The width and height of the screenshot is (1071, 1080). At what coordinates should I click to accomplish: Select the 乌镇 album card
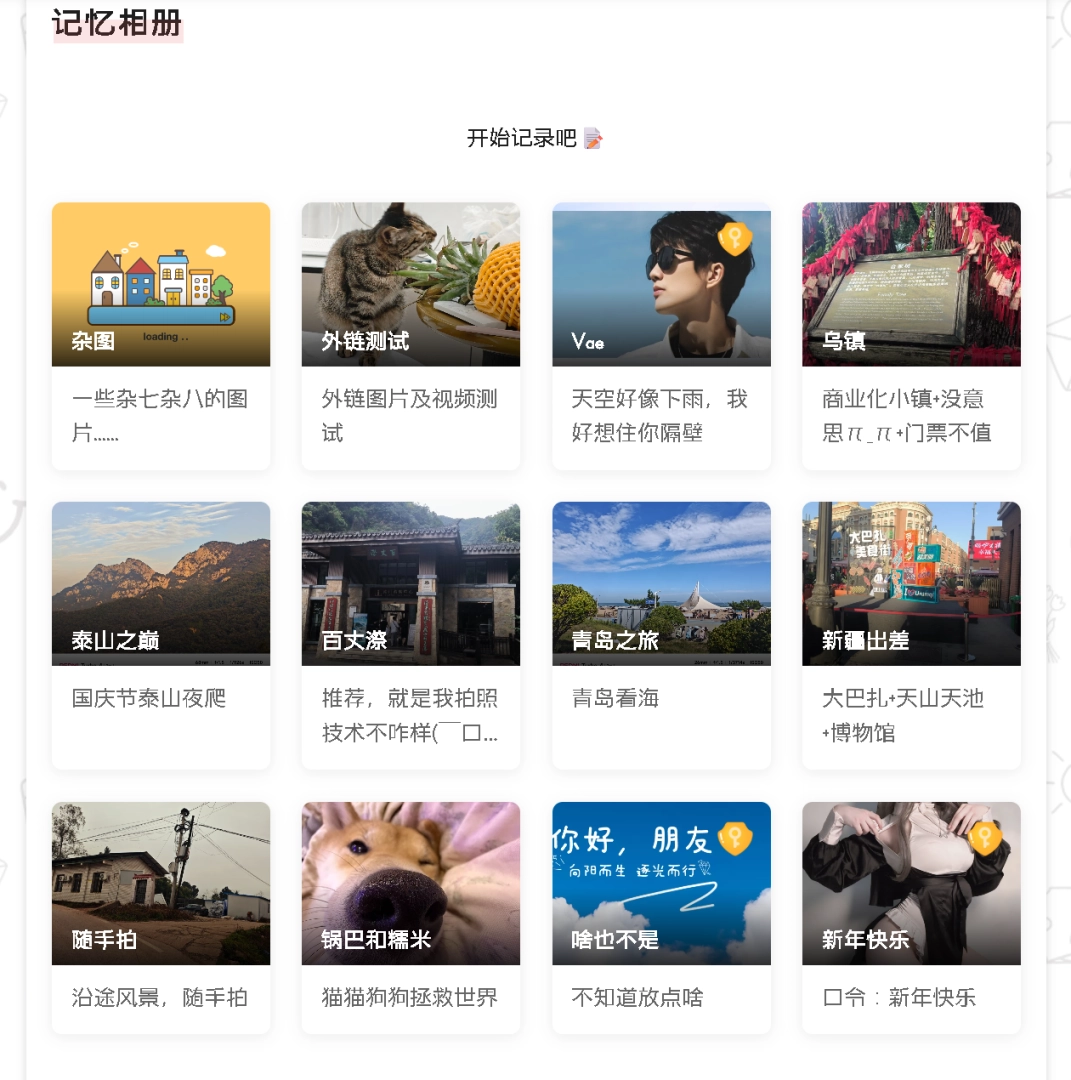911,285
